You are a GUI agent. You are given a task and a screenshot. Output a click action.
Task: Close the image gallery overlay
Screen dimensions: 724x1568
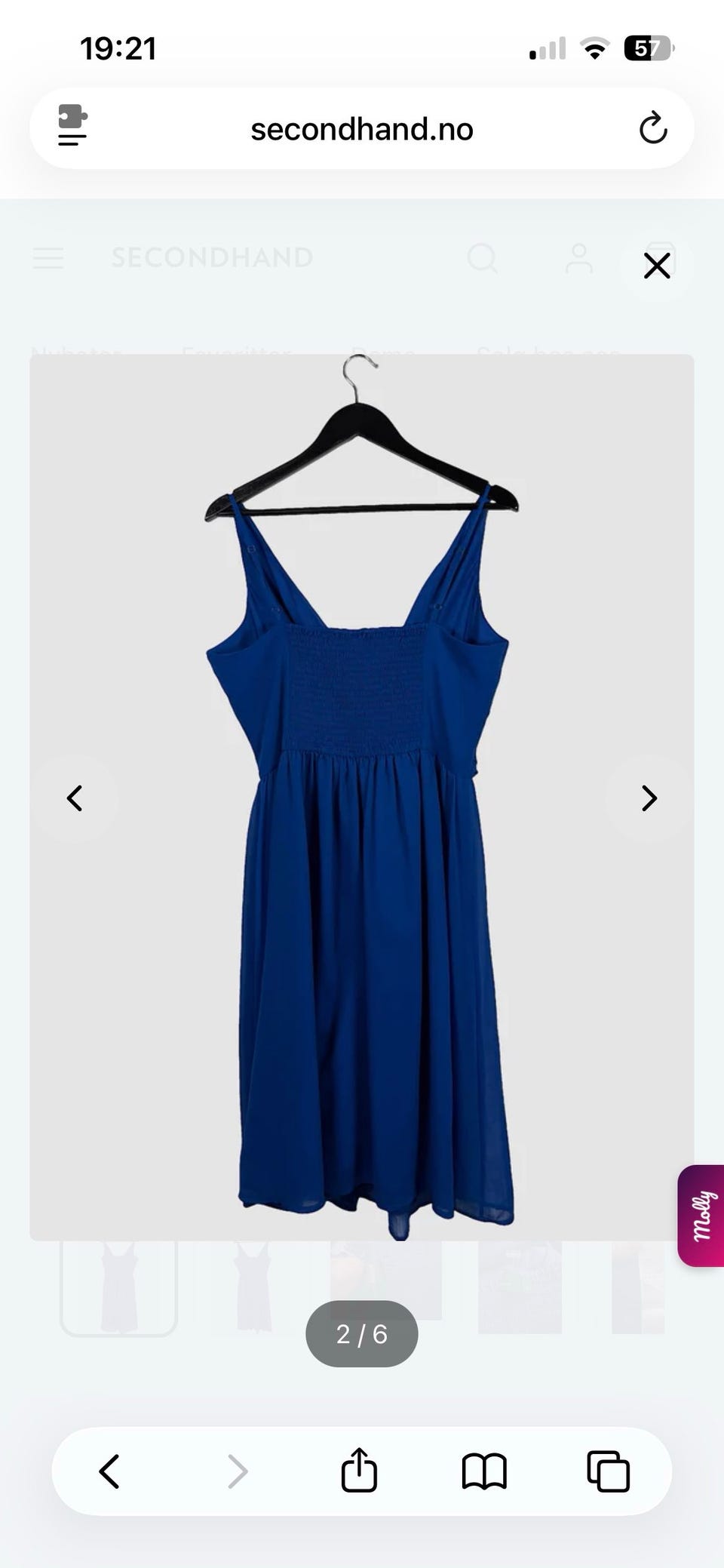click(x=657, y=266)
